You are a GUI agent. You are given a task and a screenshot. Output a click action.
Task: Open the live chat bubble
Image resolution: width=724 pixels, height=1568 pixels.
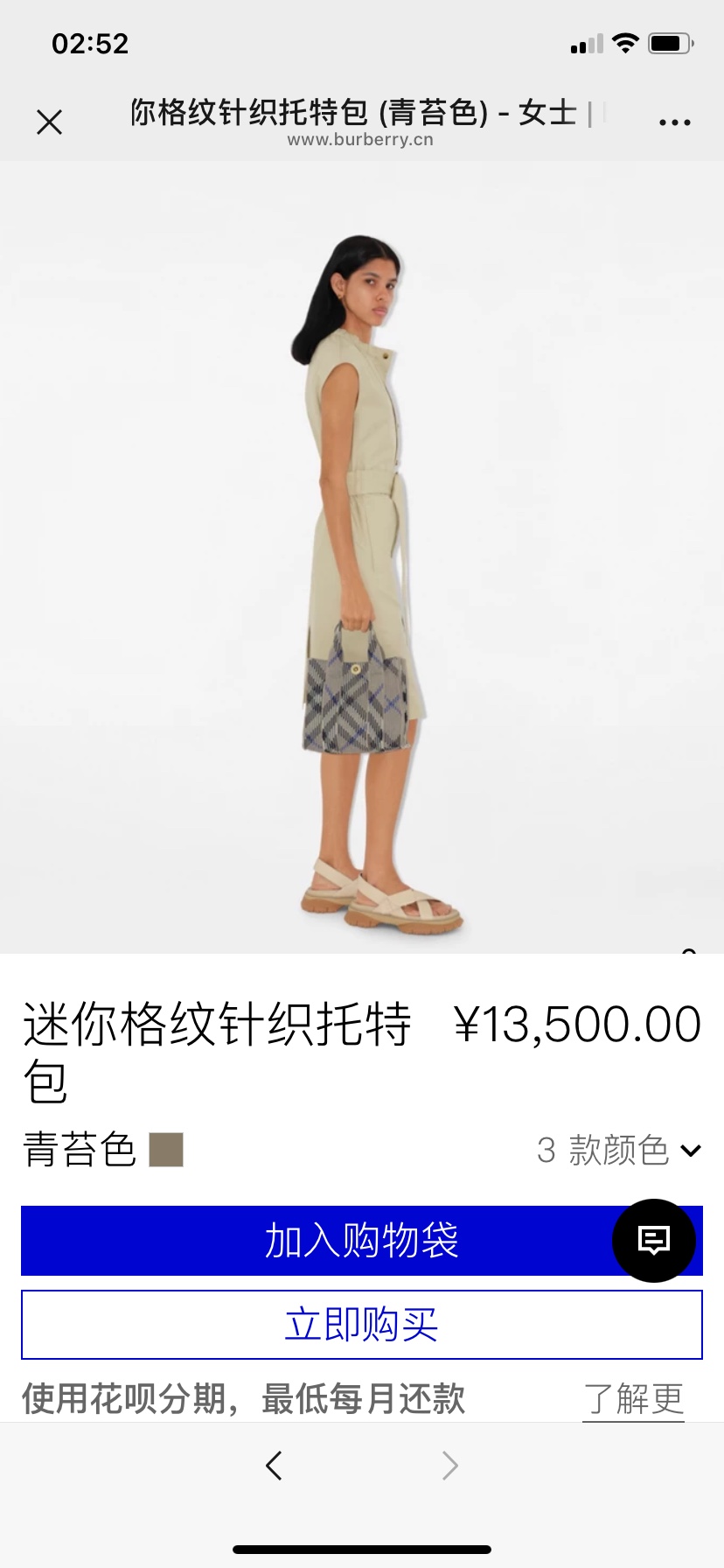(654, 1241)
